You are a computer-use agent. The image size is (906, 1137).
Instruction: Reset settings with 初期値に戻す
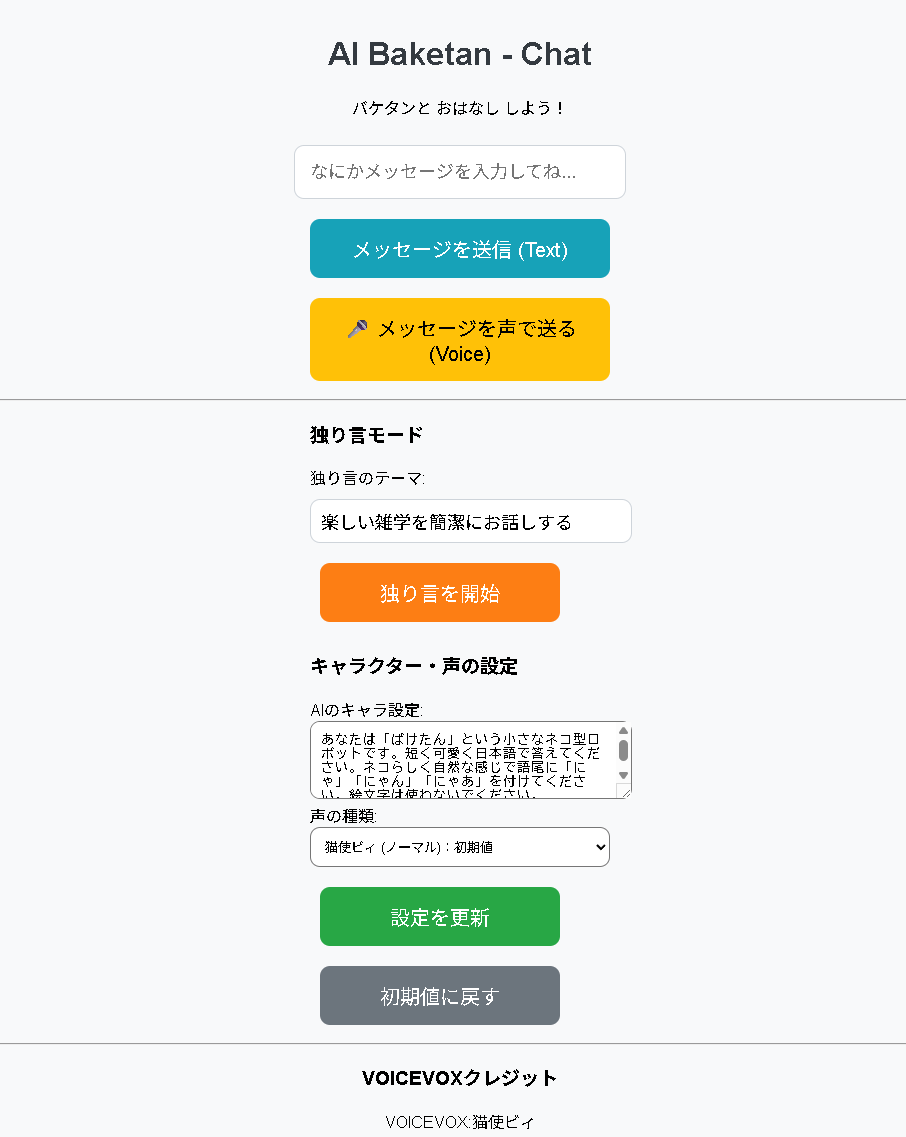[x=439, y=996]
